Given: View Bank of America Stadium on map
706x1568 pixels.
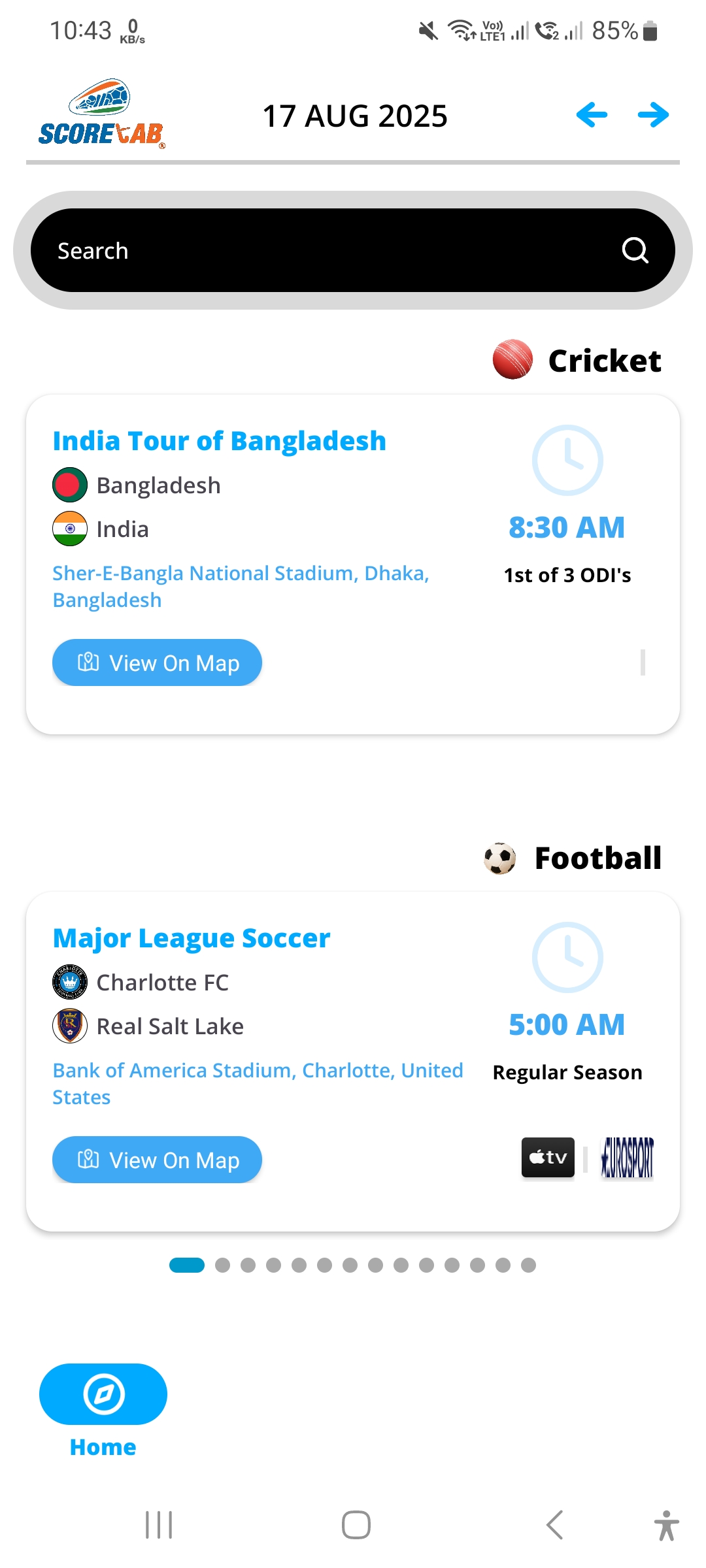Looking at the screenshot, I should [x=157, y=1160].
